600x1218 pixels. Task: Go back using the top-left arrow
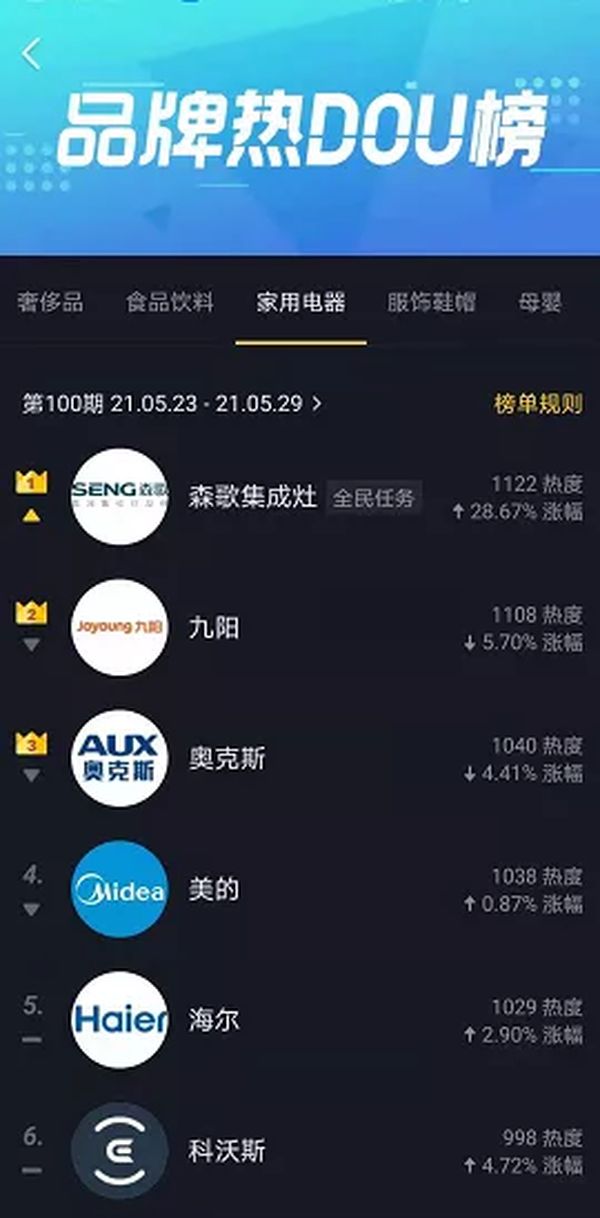point(32,53)
